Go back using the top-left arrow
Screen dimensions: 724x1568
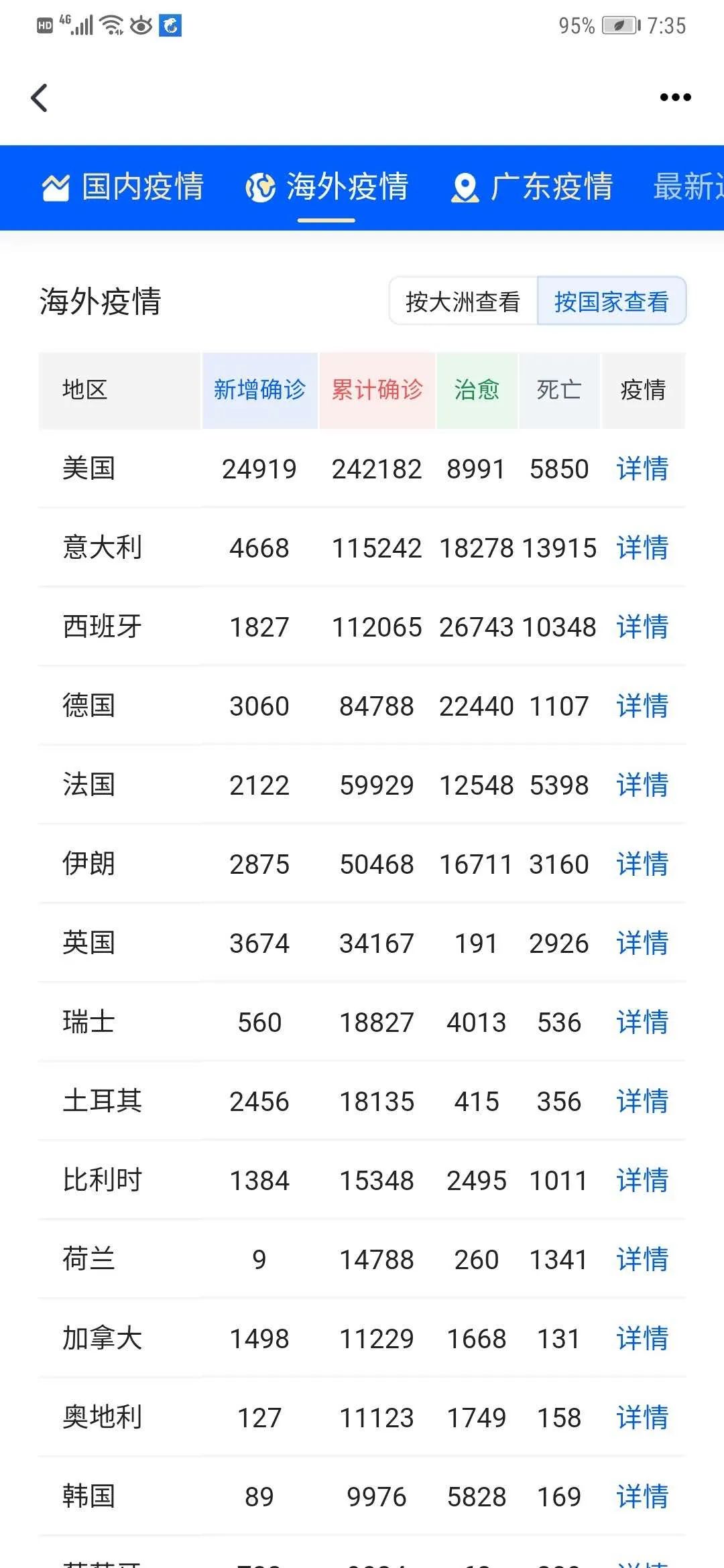click(40, 98)
